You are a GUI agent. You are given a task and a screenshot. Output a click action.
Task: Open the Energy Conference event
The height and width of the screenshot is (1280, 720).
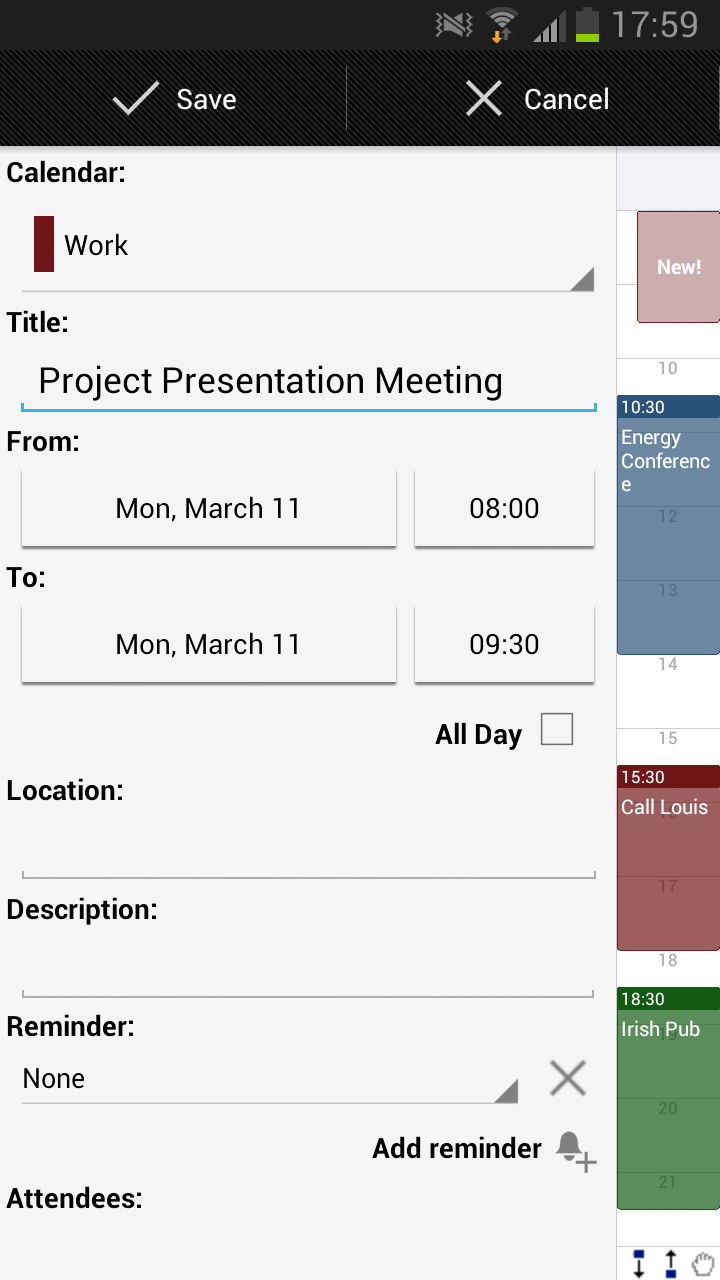pos(668,525)
